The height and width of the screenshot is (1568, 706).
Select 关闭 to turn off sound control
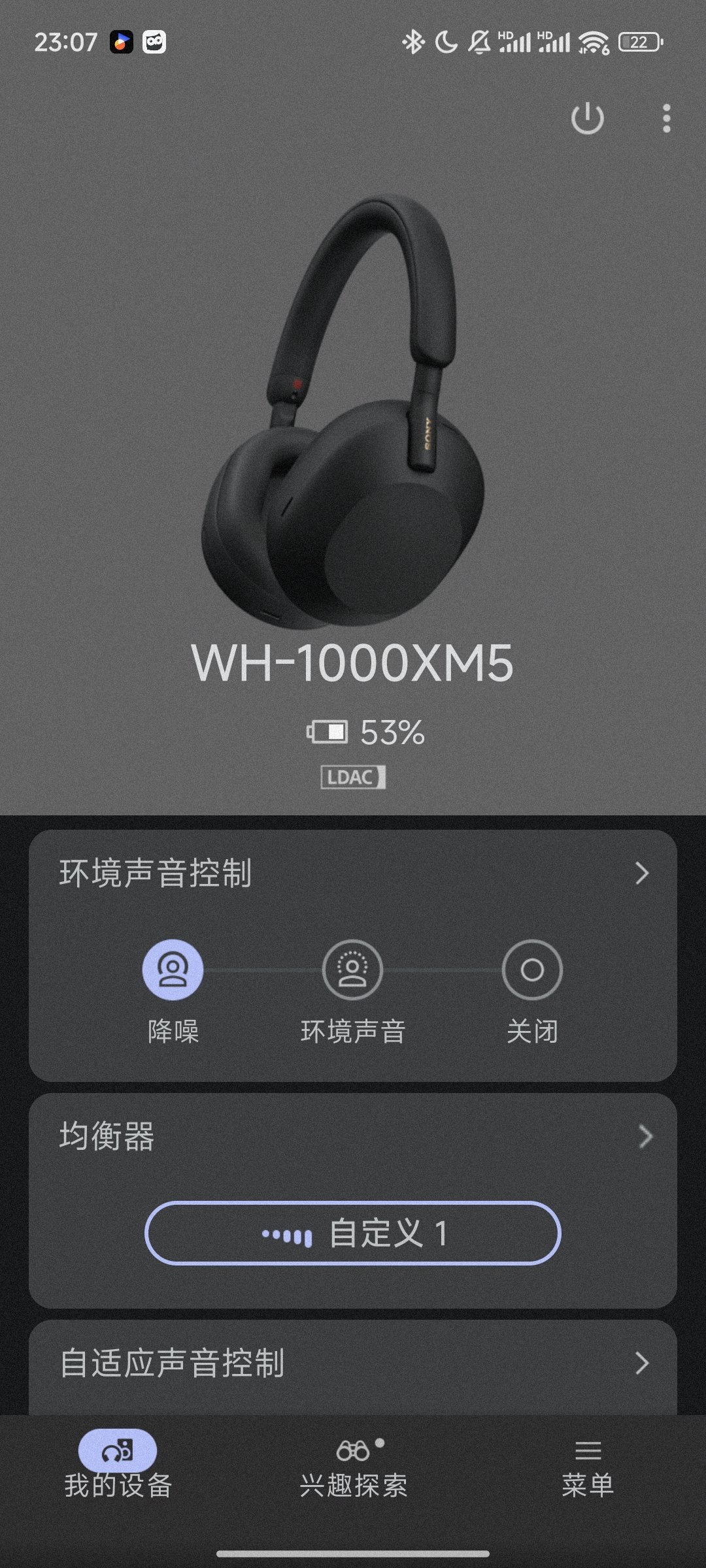tap(532, 971)
